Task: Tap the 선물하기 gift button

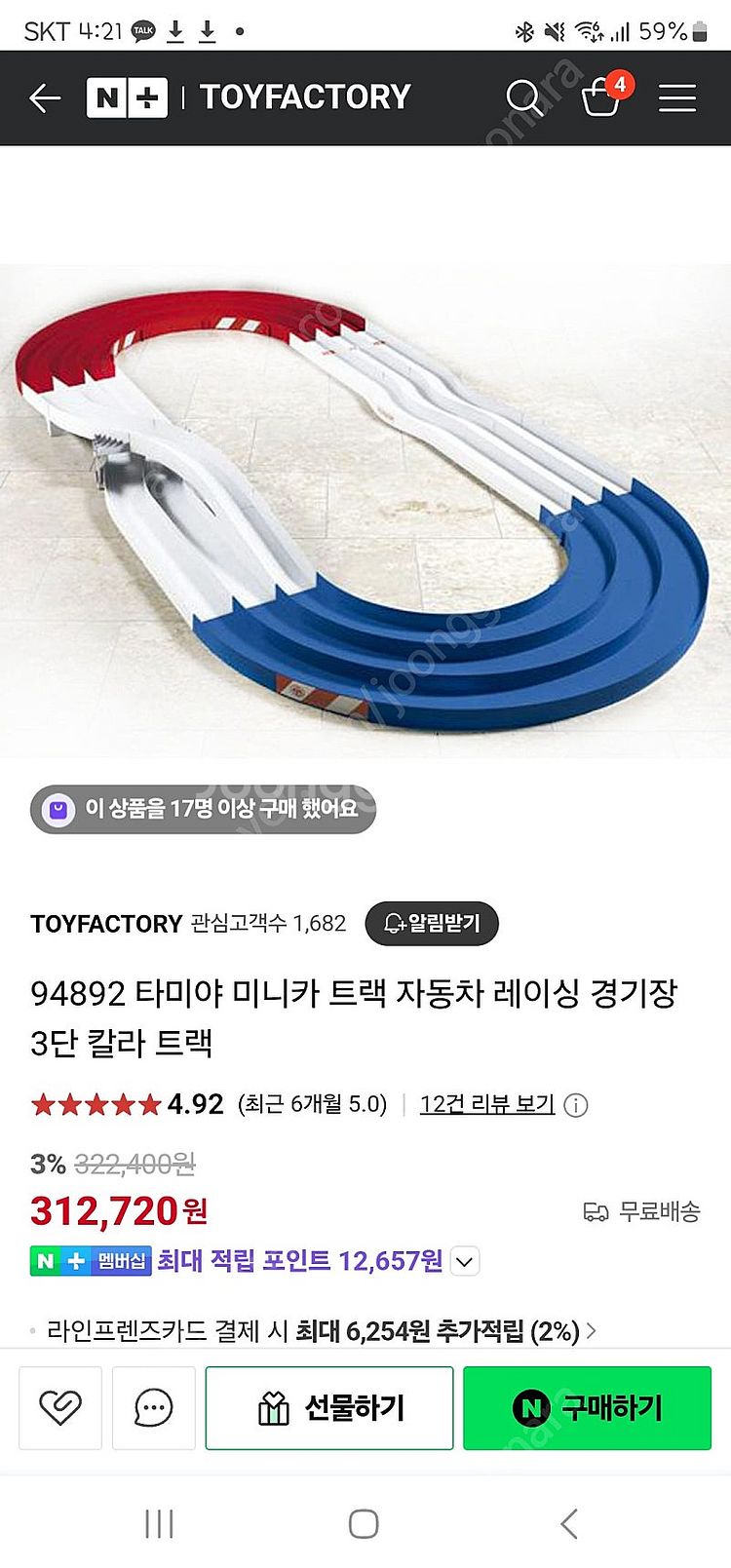Action: [x=329, y=1407]
